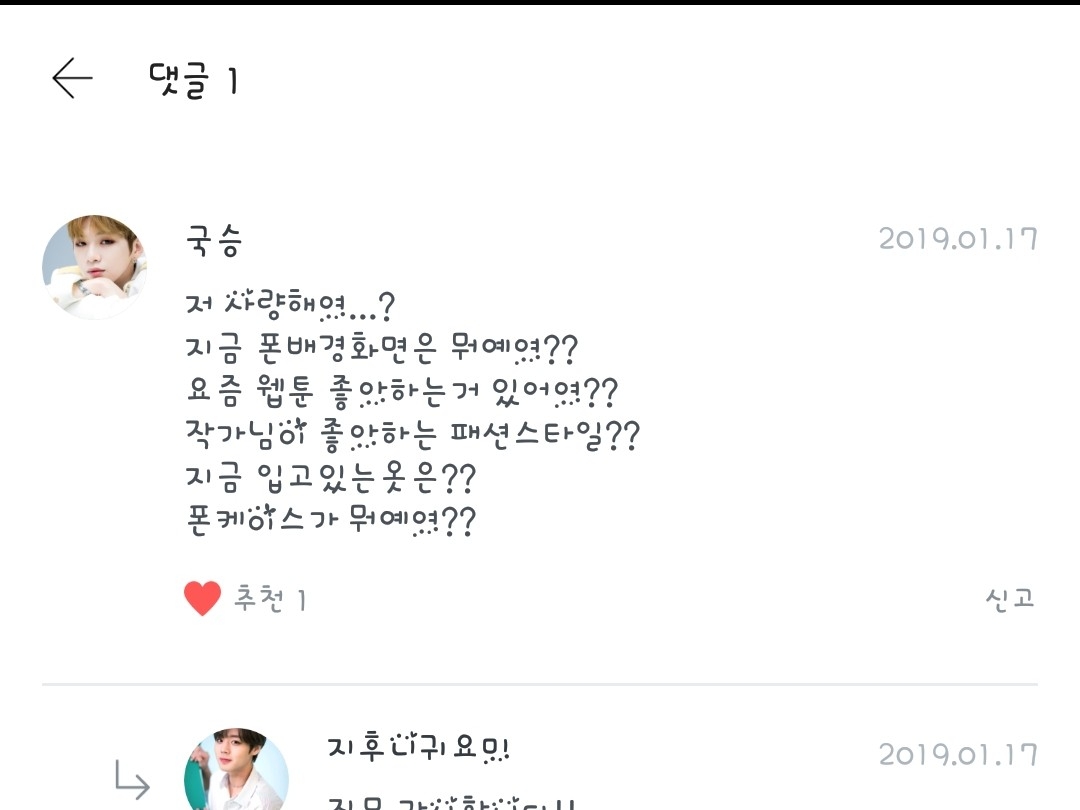Report 국승's comment via 신고
This screenshot has height=810, width=1080.
click(x=1009, y=598)
